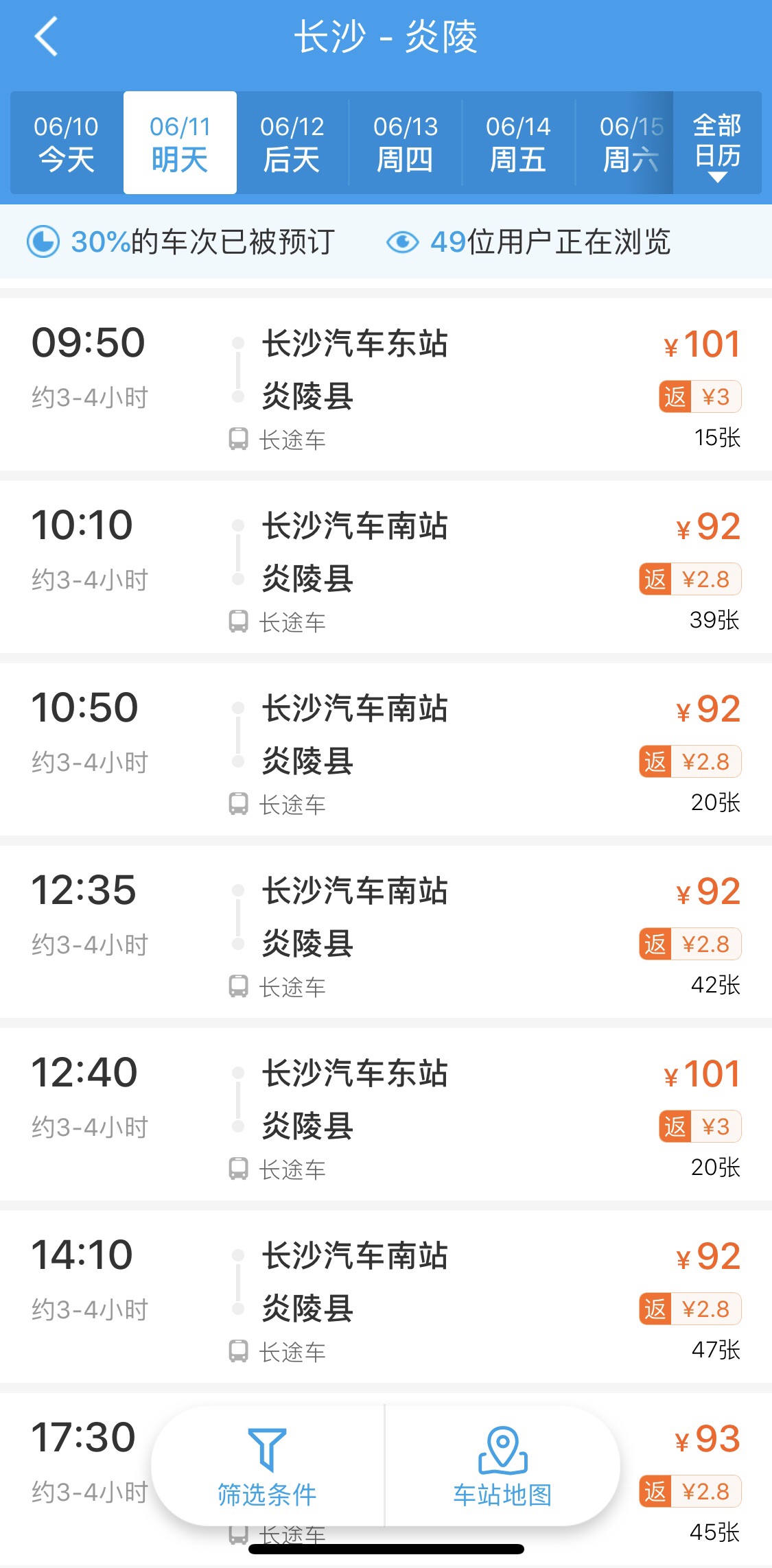The image size is (772, 1568).
Task: Switch to the 06/12 后天 date
Action: (x=292, y=143)
